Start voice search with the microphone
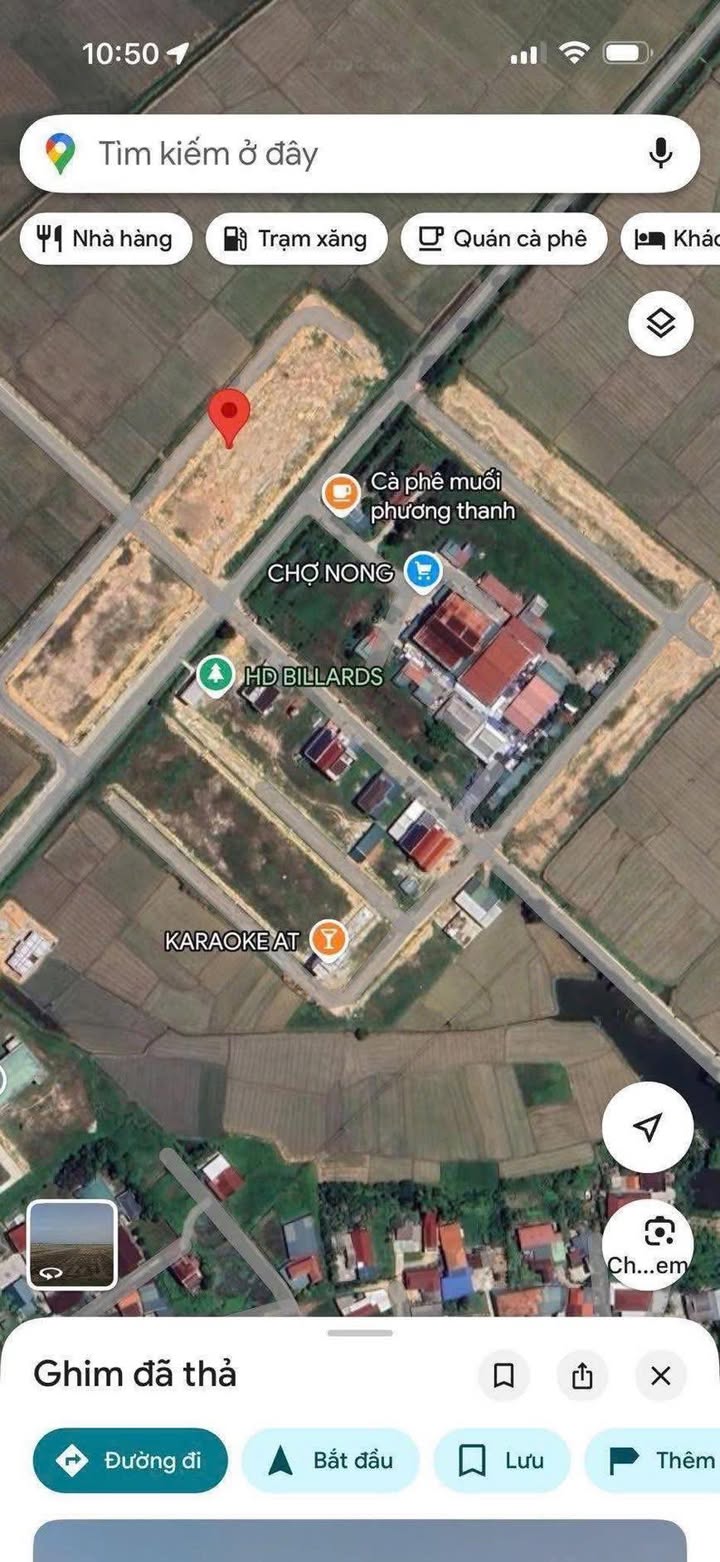720x1562 pixels. [660, 154]
